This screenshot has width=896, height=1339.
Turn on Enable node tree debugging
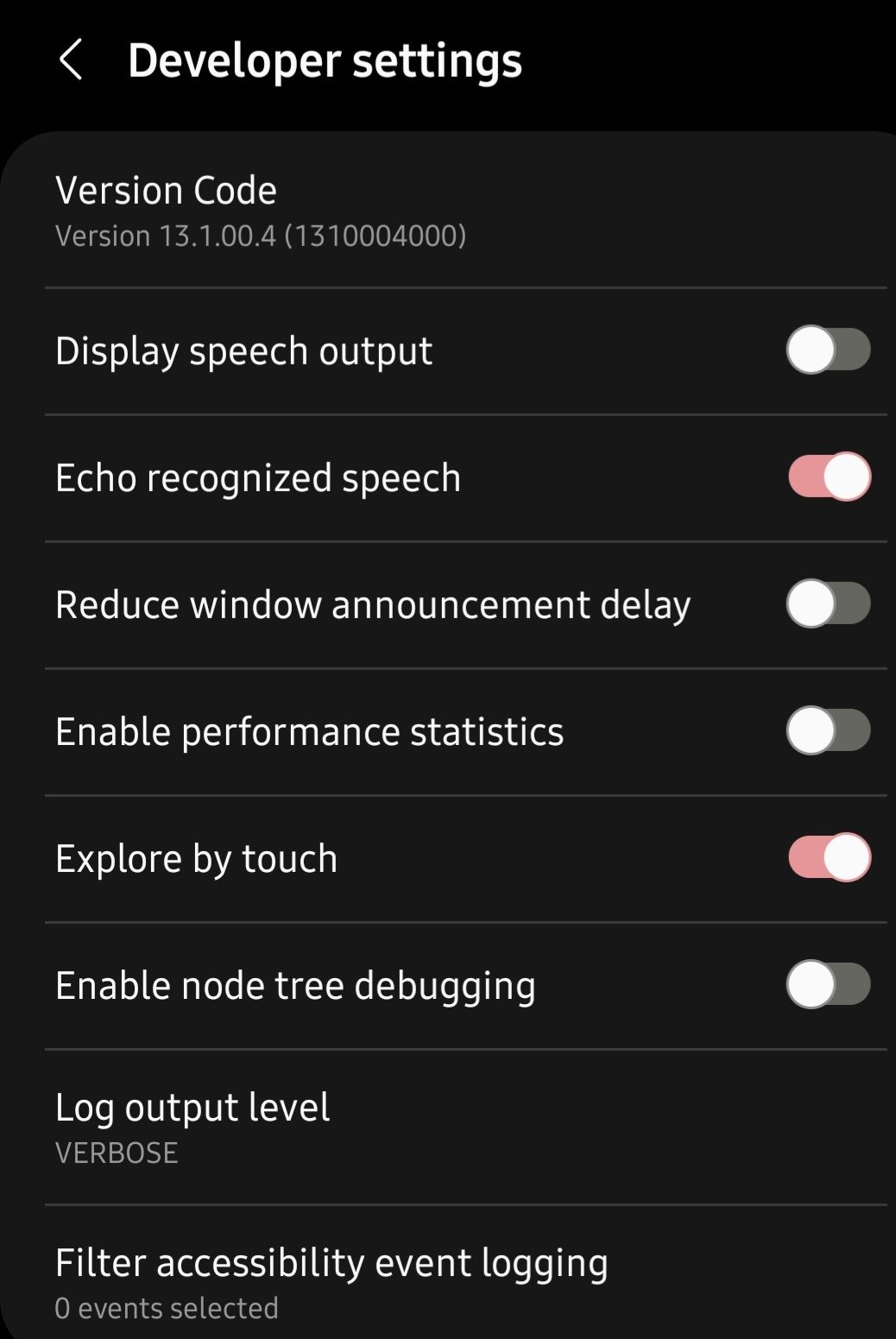click(x=828, y=985)
